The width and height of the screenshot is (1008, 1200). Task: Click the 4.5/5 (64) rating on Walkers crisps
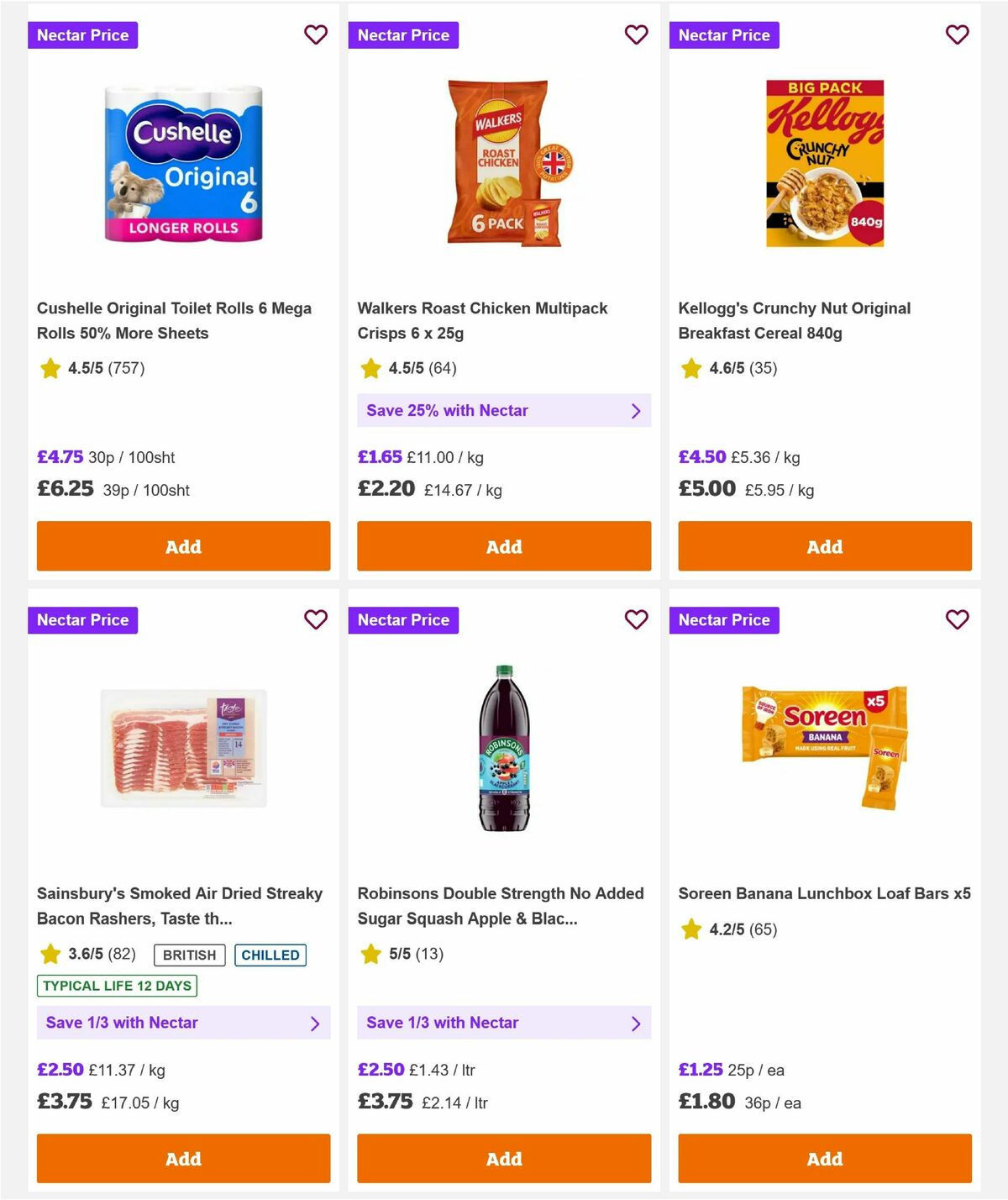[417, 368]
